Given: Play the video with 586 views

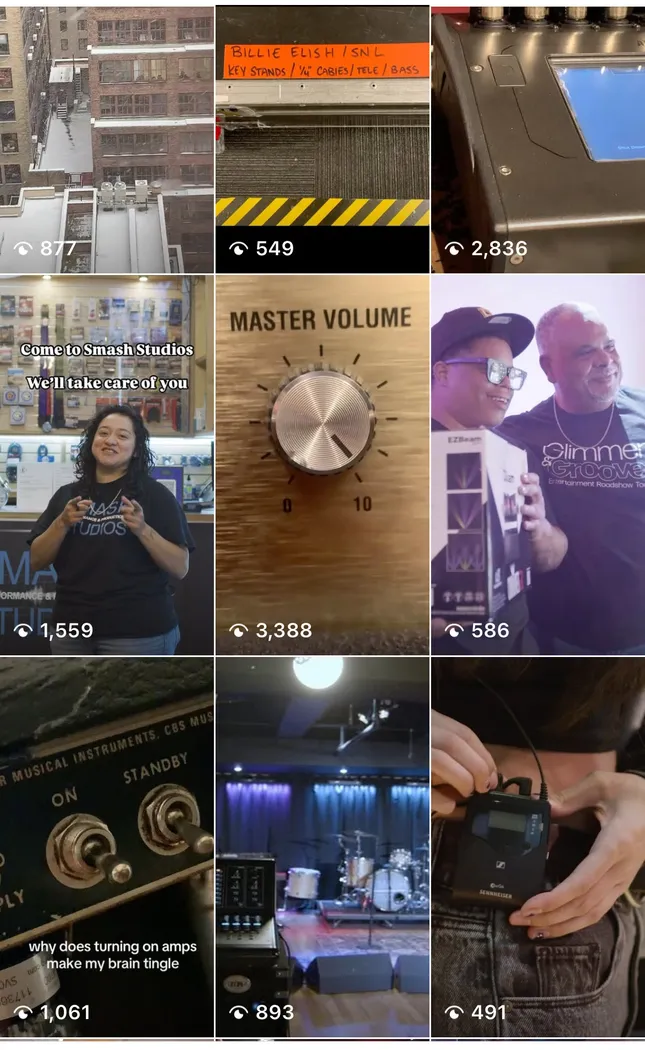Looking at the screenshot, I should (x=538, y=465).
